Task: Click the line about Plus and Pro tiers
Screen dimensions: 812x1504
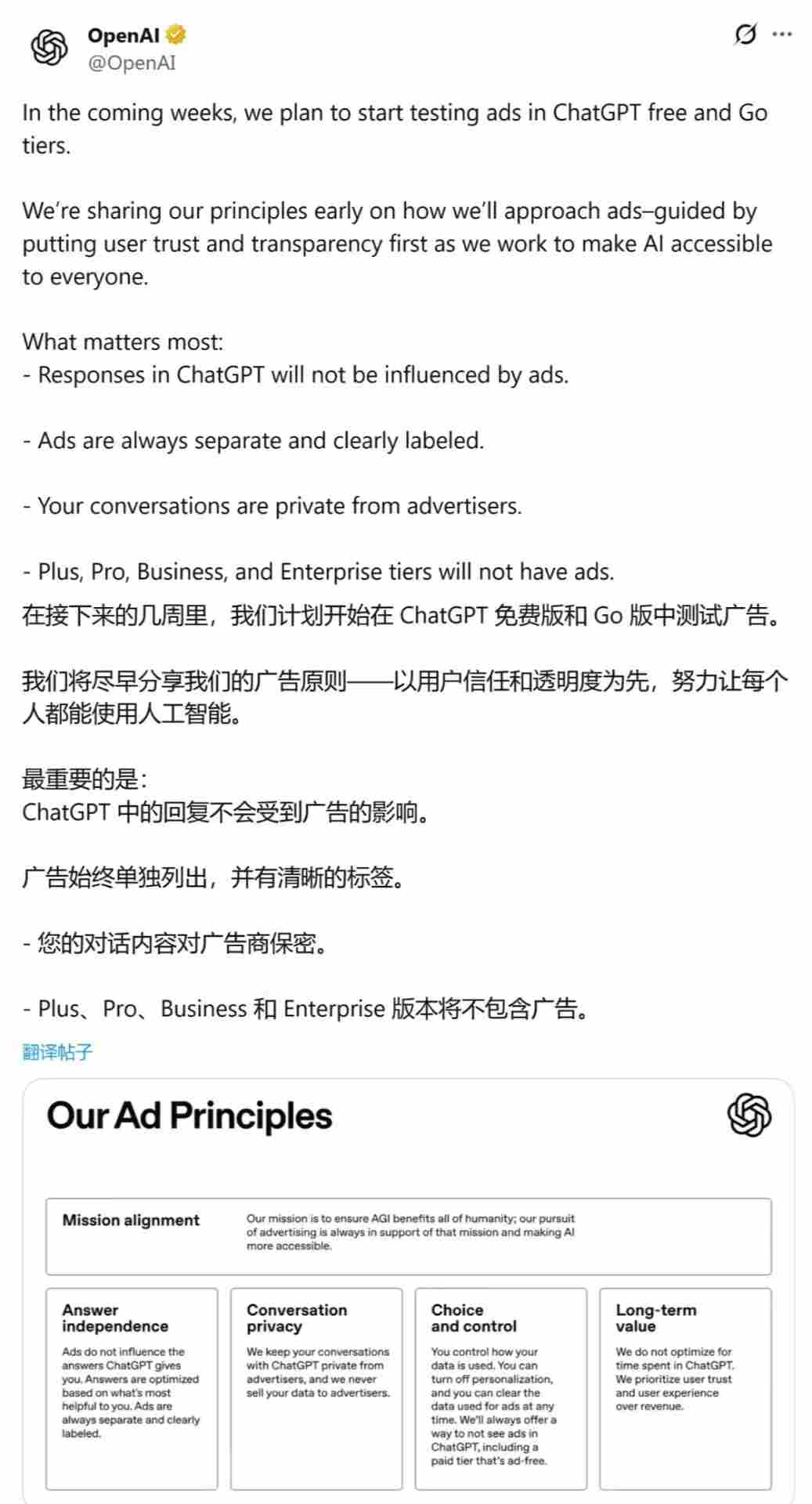Action: point(317,571)
